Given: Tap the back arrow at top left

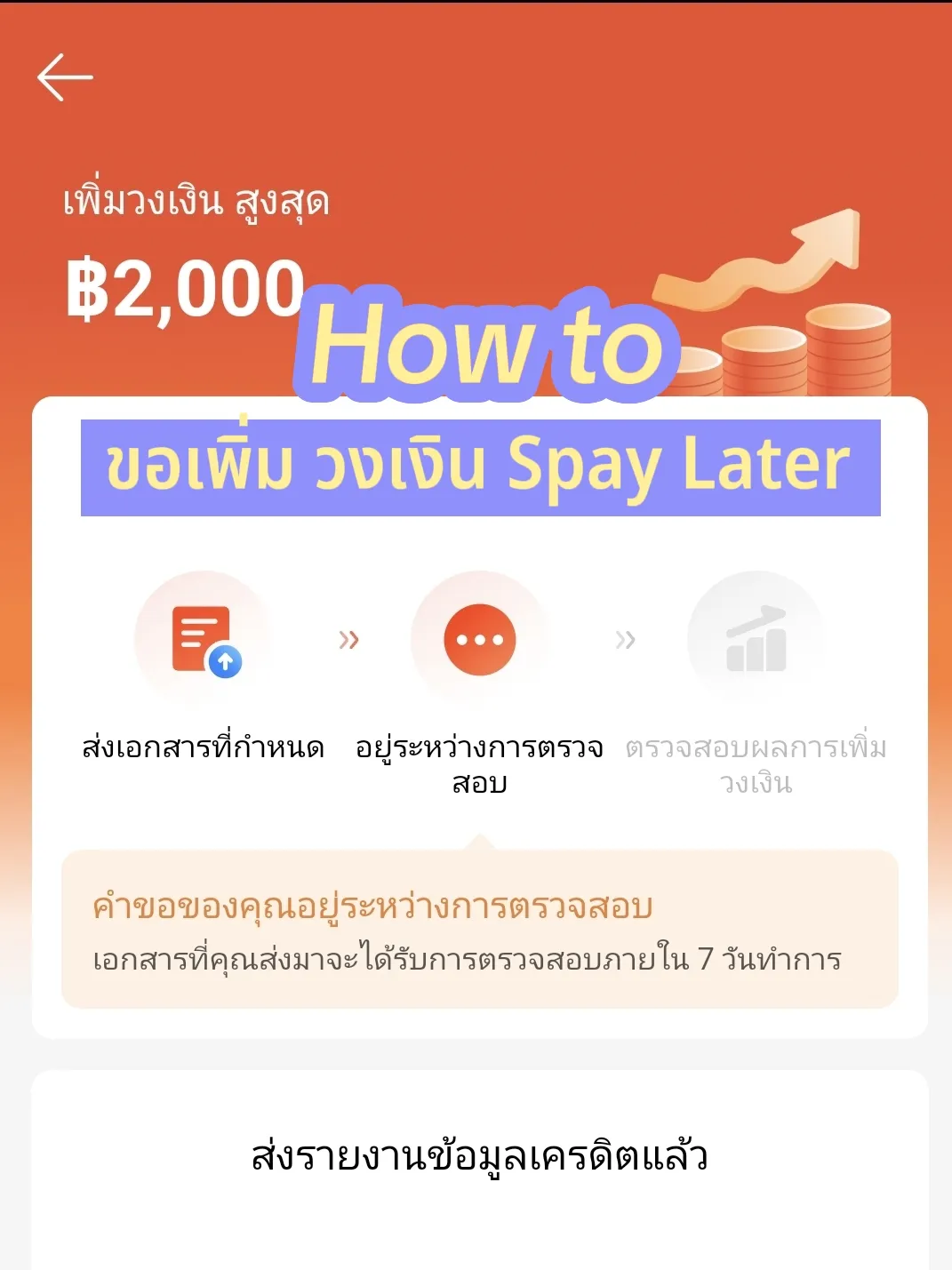Looking at the screenshot, I should (64, 76).
